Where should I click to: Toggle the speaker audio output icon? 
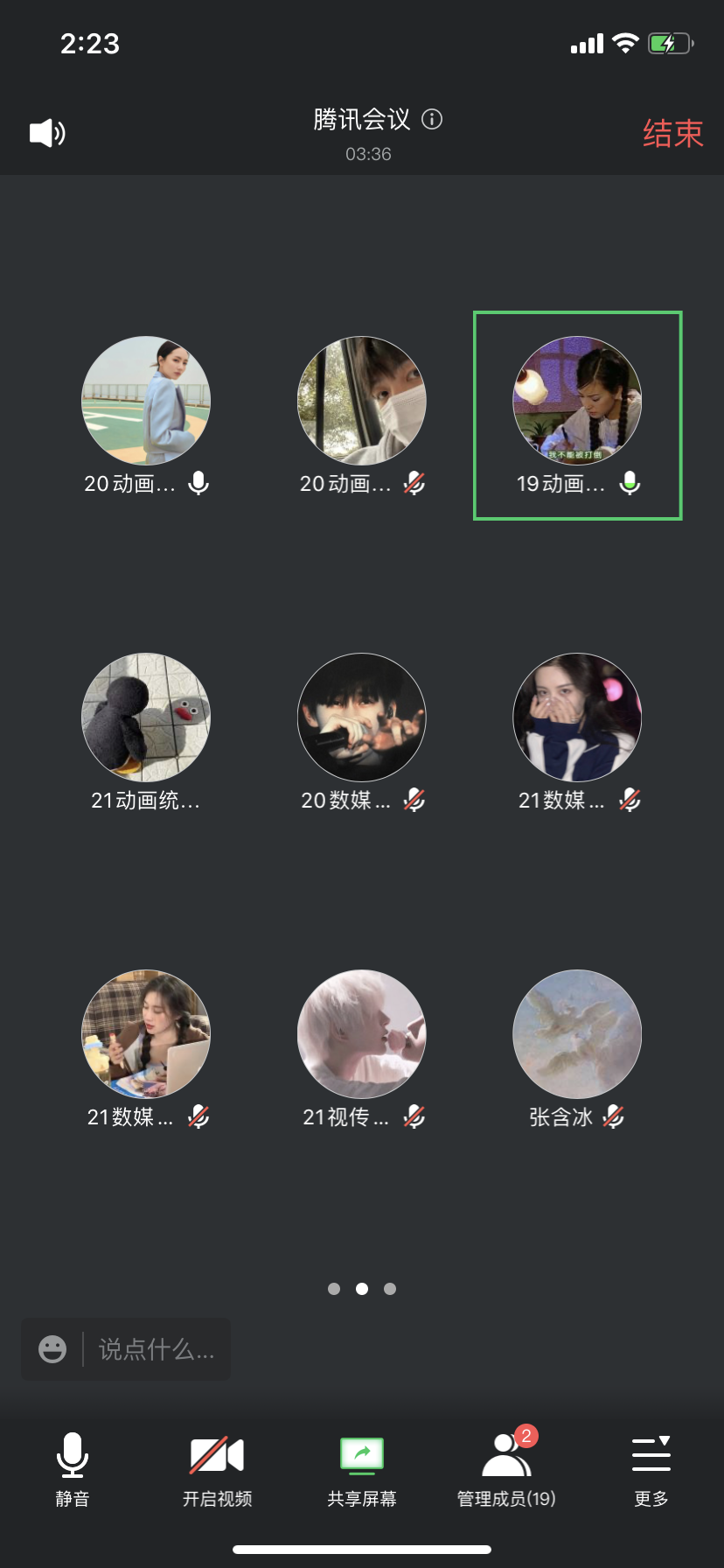[x=47, y=133]
